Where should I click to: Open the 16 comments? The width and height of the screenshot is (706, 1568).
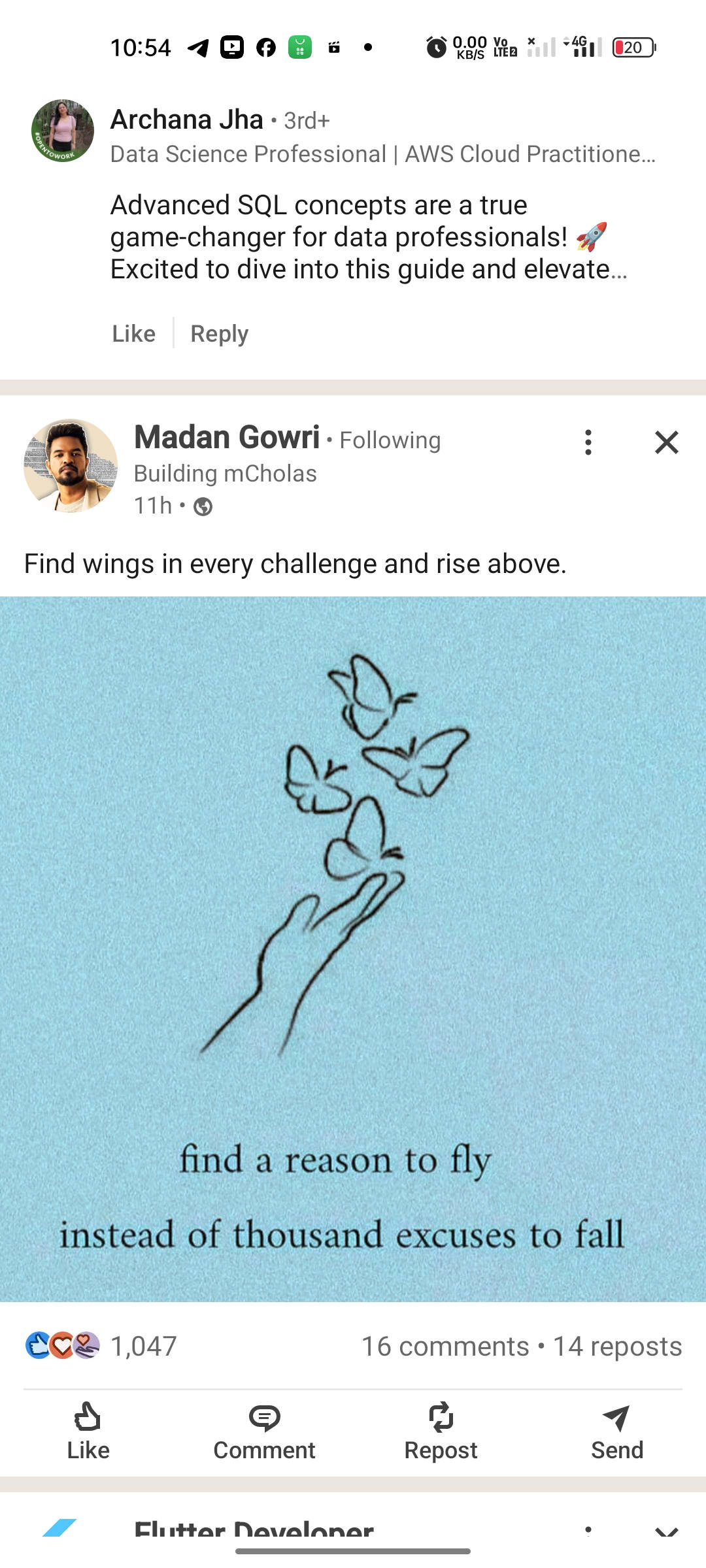point(445,1347)
